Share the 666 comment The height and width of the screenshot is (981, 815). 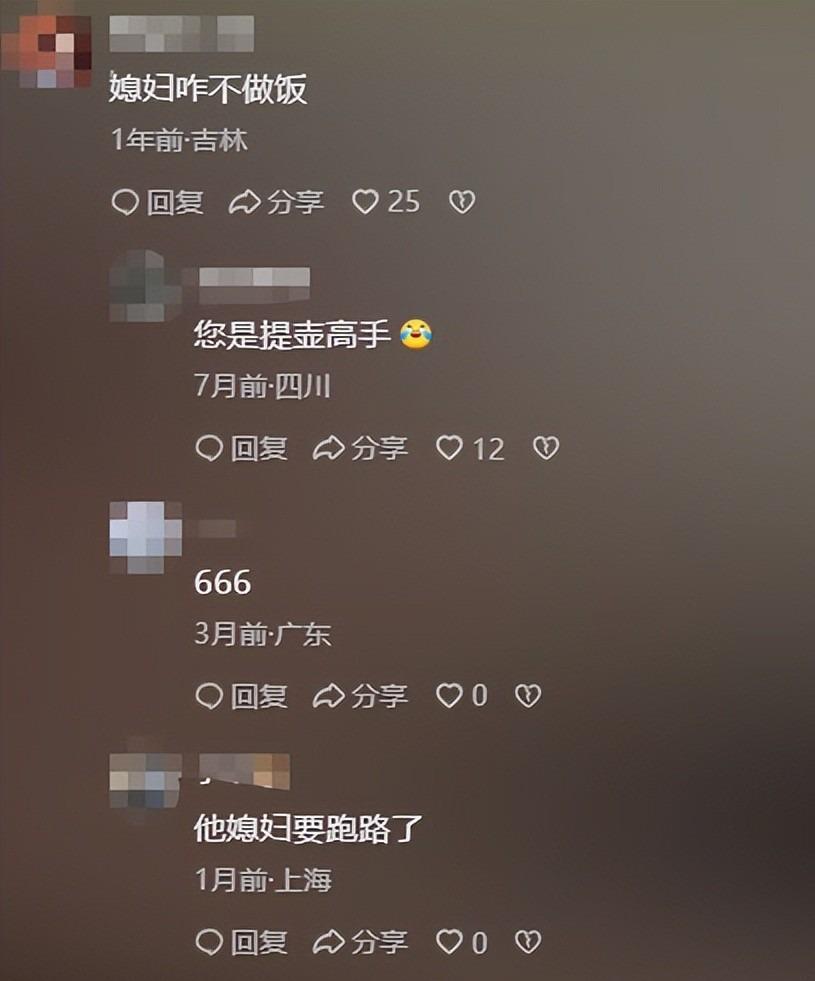[361, 695]
